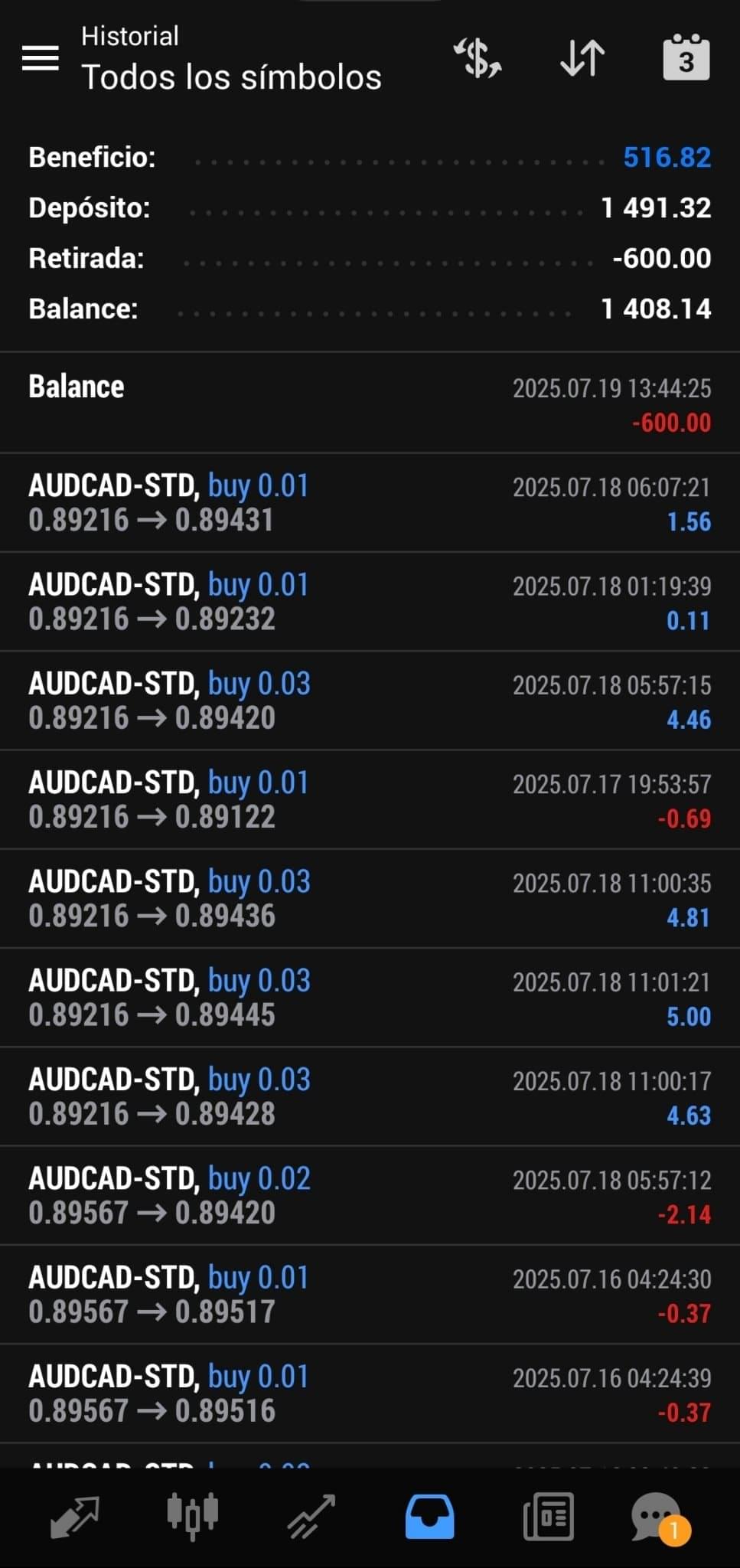Expand the AUDCAD trade with 4.81 profit
Image resolution: width=740 pixels, height=1568 pixels.
[370, 898]
